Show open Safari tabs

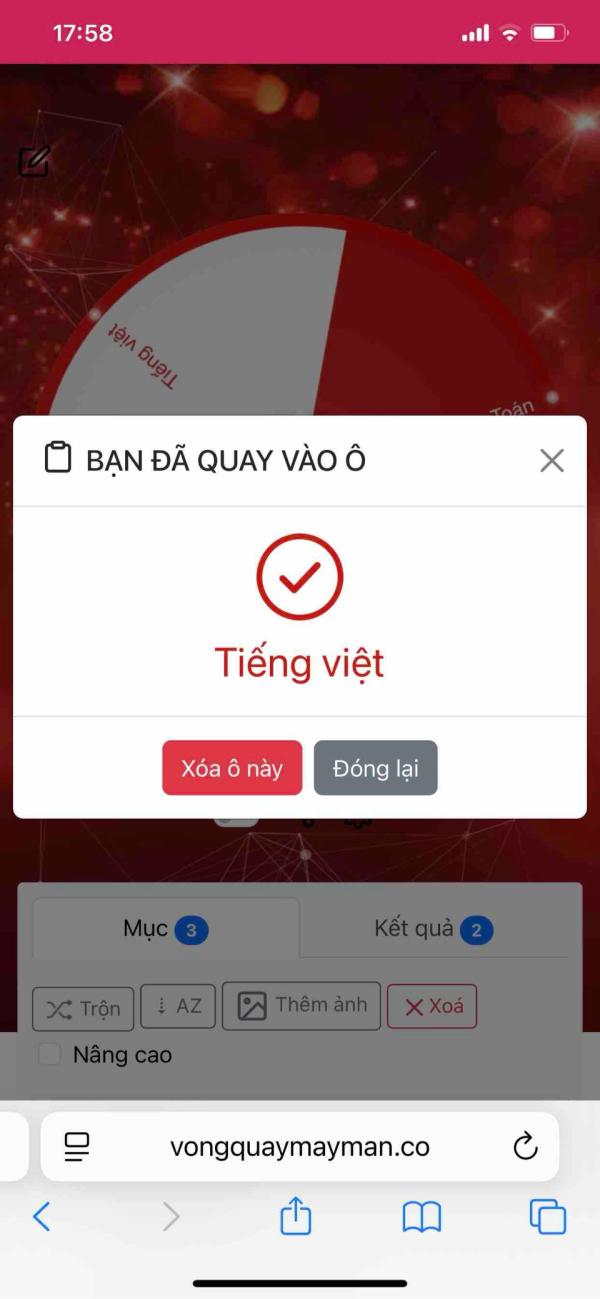547,1216
